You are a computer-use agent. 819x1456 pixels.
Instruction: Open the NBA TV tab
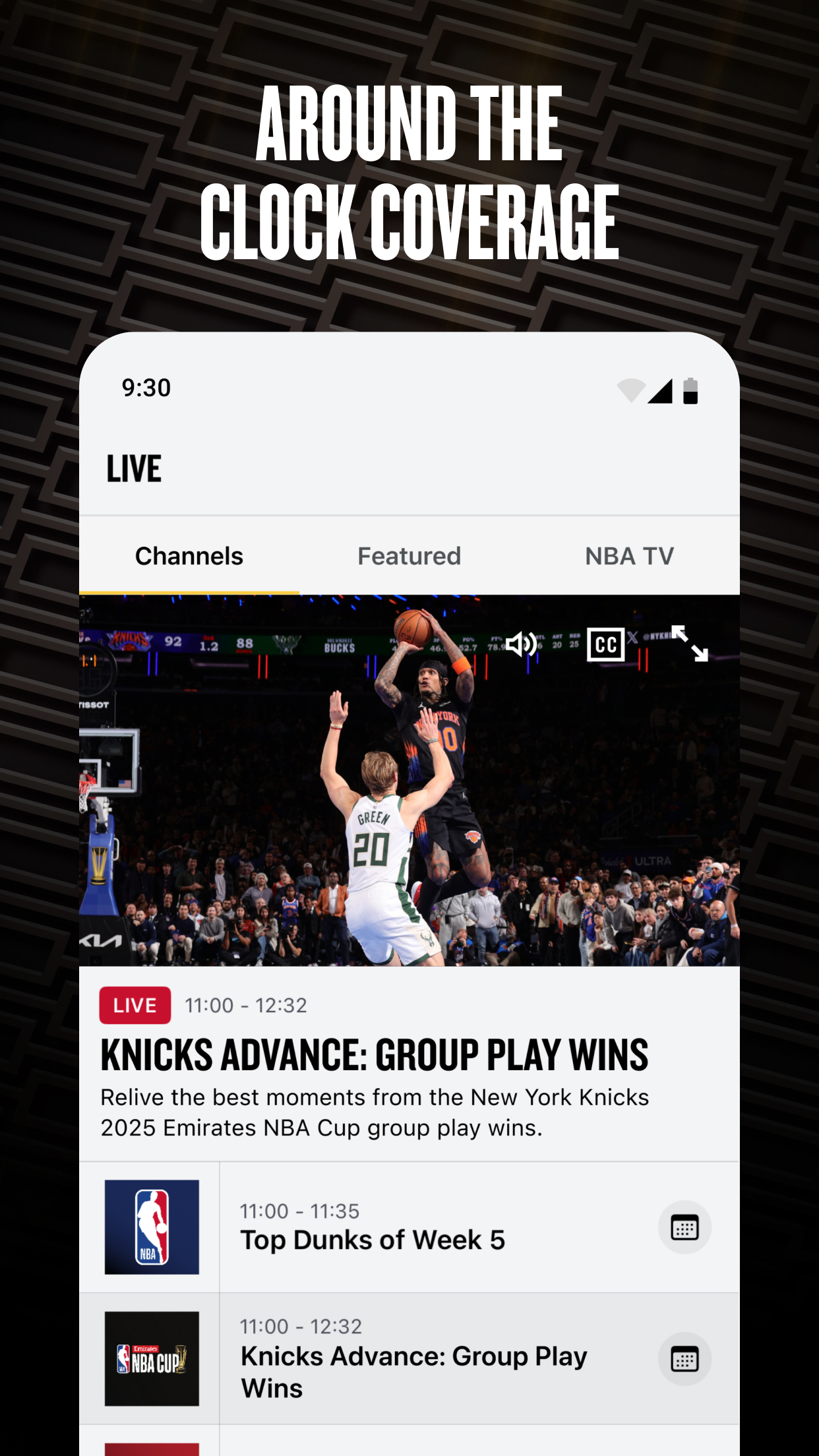click(628, 556)
